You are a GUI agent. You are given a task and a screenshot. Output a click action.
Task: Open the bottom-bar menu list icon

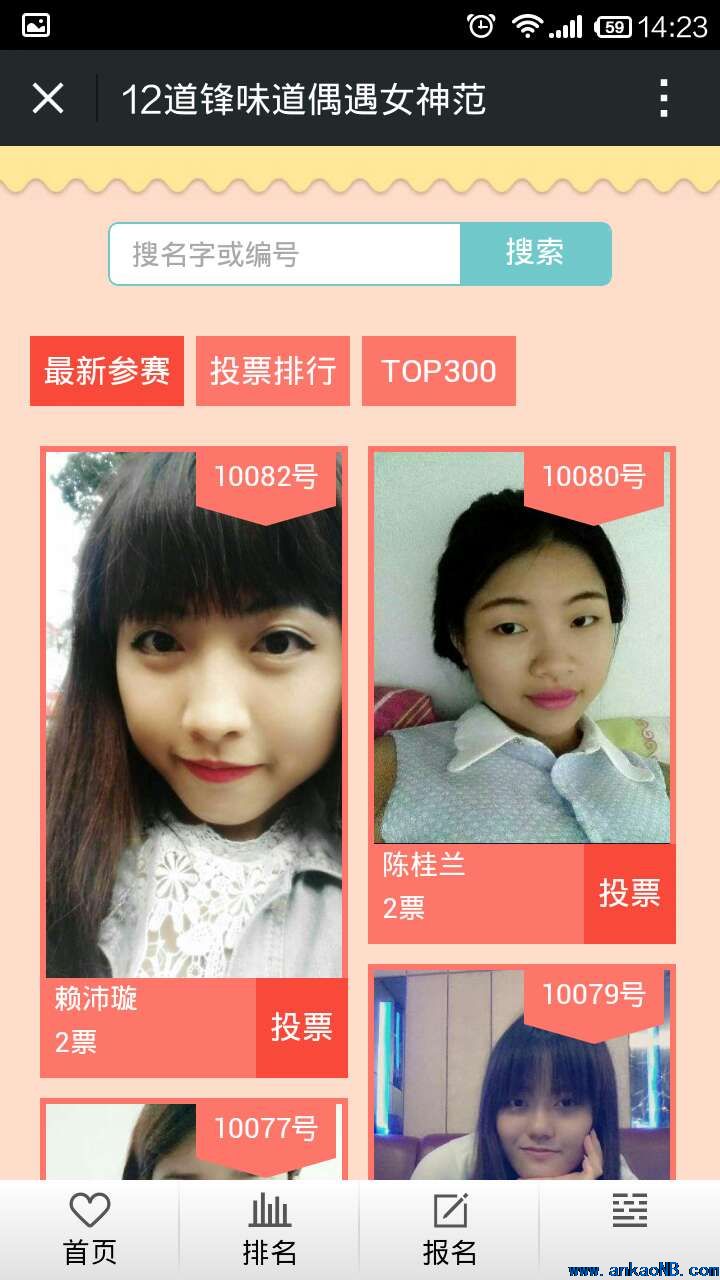(630, 1212)
